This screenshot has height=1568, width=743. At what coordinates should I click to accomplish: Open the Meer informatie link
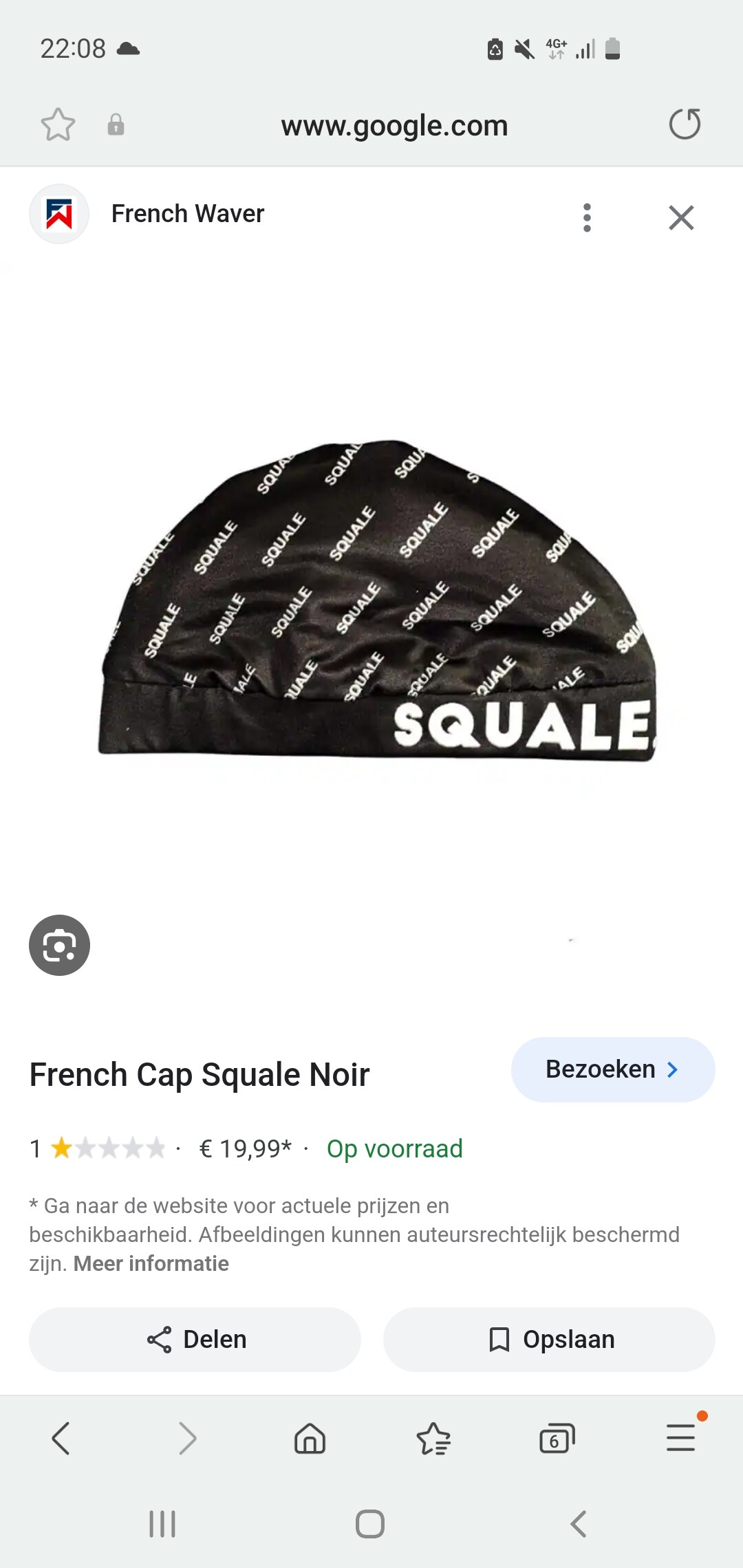click(x=151, y=1263)
